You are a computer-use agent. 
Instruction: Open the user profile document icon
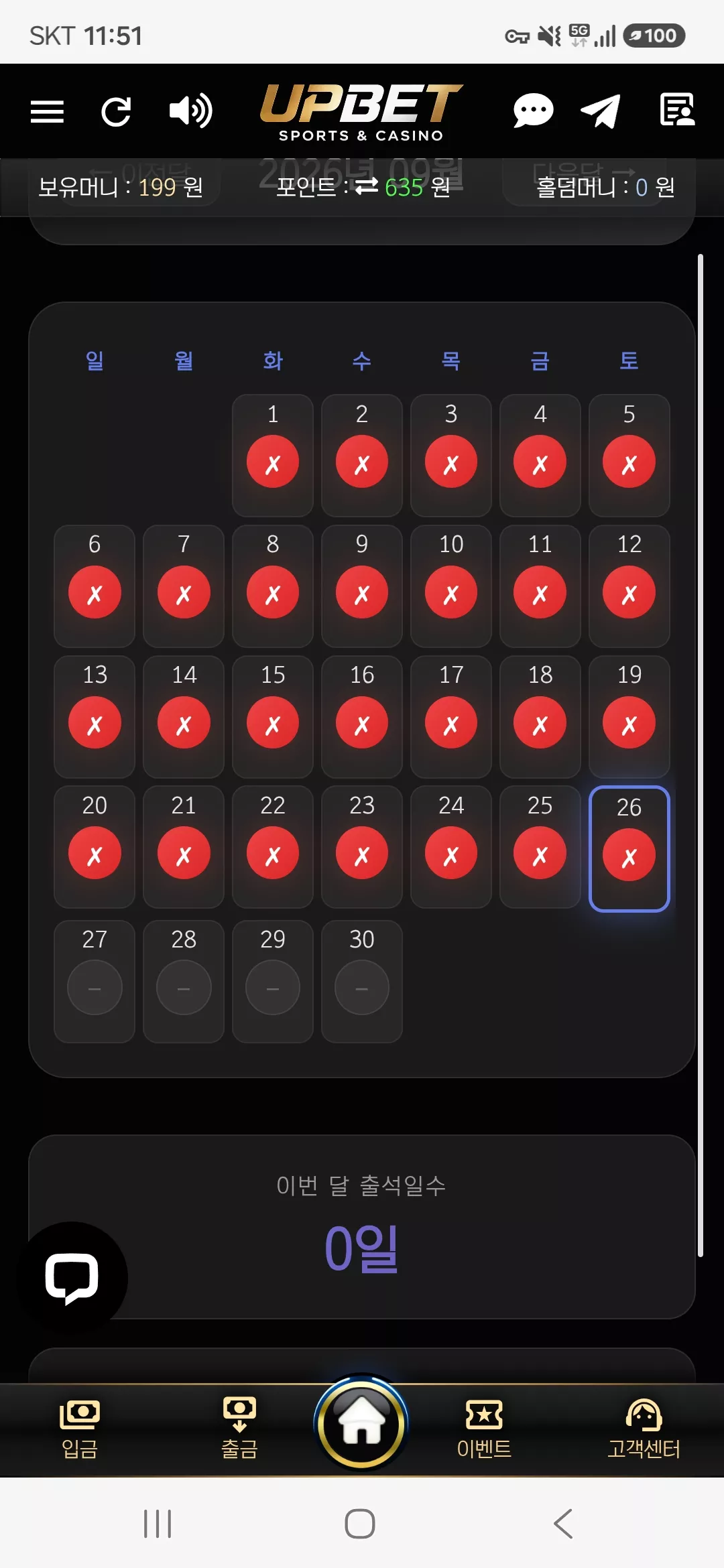click(x=677, y=110)
